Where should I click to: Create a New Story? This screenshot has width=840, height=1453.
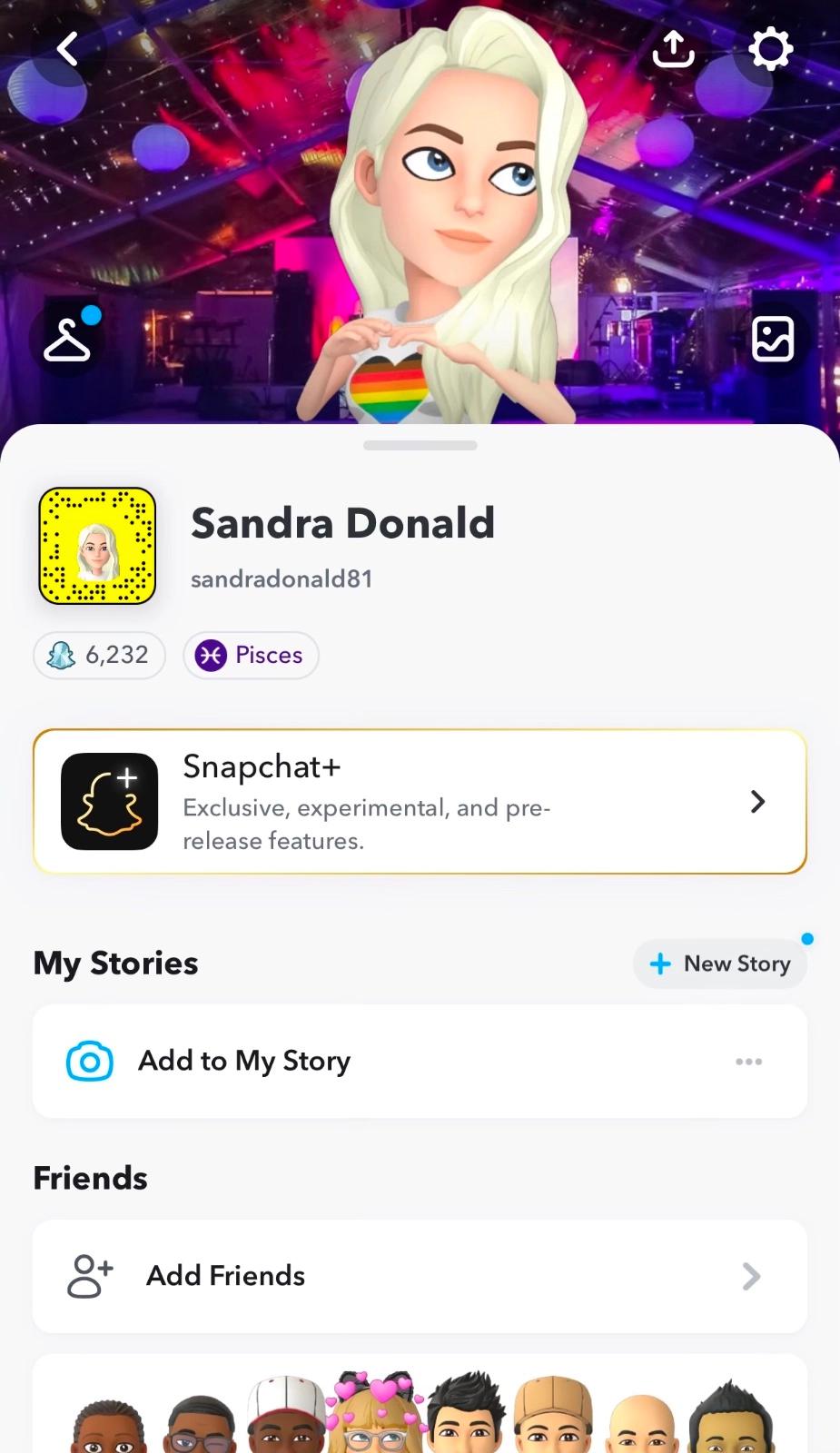click(x=720, y=964)
